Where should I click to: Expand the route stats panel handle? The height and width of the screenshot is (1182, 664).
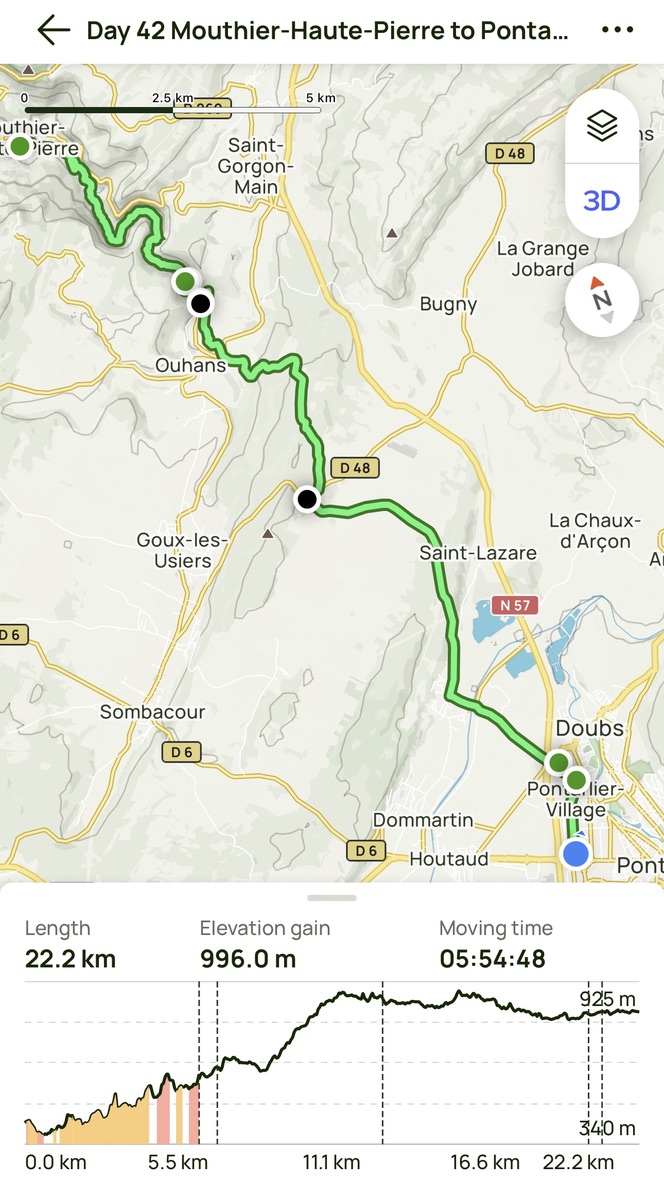(x=332, y=898)
